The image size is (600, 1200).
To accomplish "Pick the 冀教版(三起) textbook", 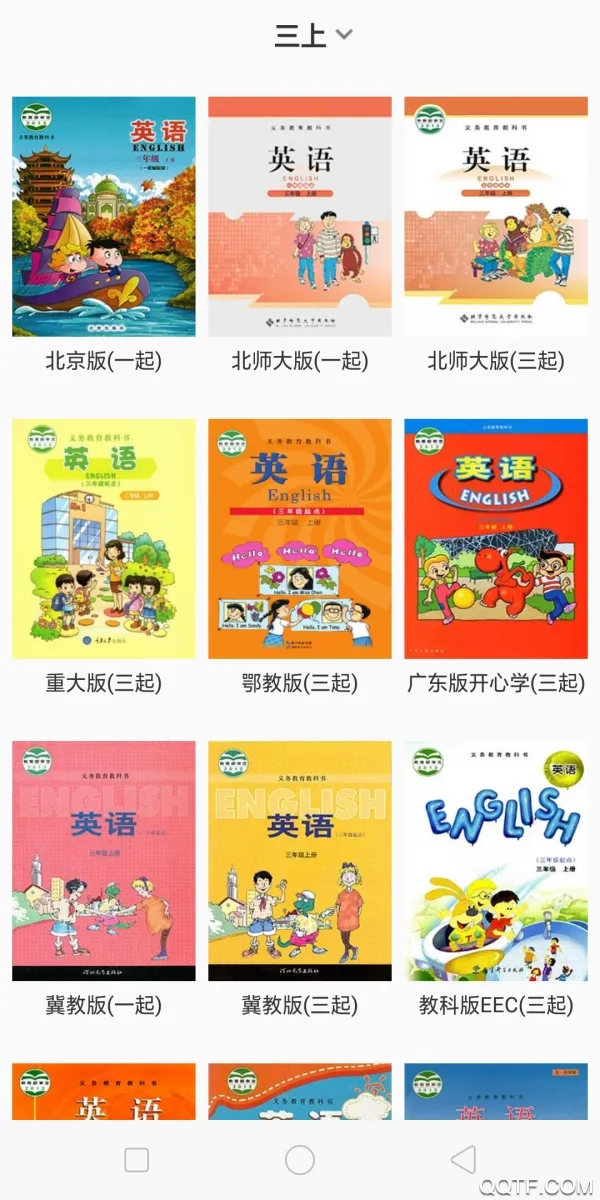I will click(x=300, y=861).
